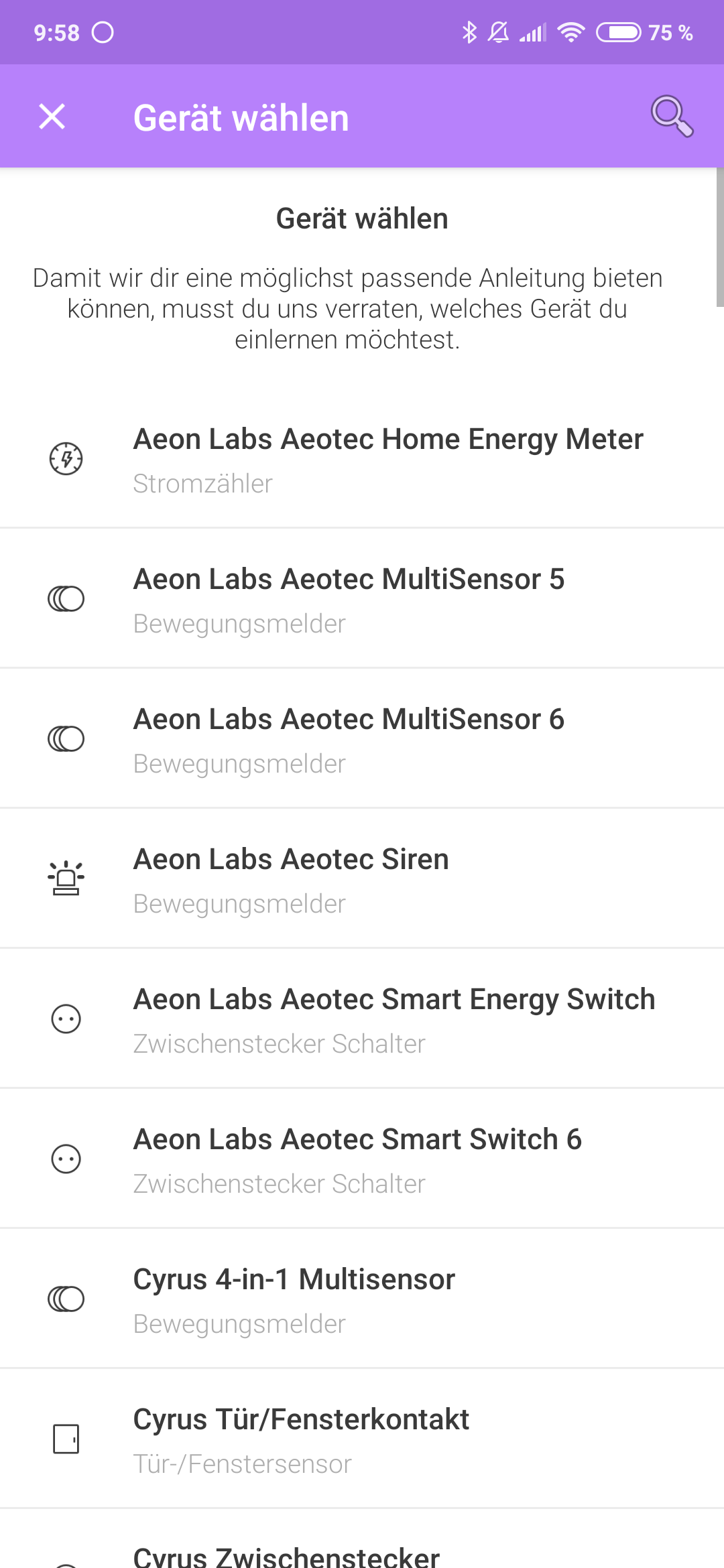Select Cyrus 4-in-1 Multisensor
This screenshot has width=724, height=1568.
click(x=362, y=1299)
